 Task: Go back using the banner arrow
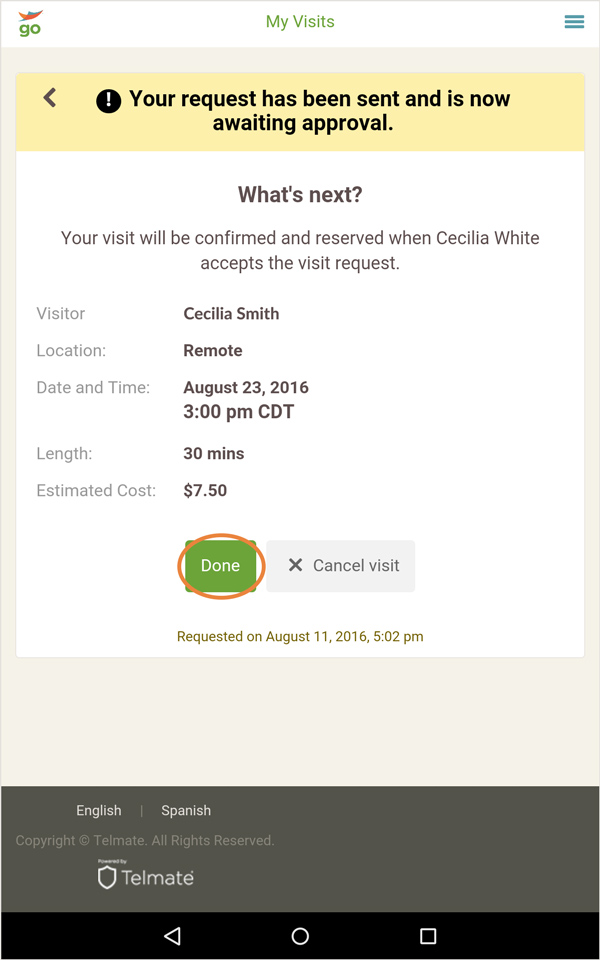pyautogui.click(x=50, y=97)
